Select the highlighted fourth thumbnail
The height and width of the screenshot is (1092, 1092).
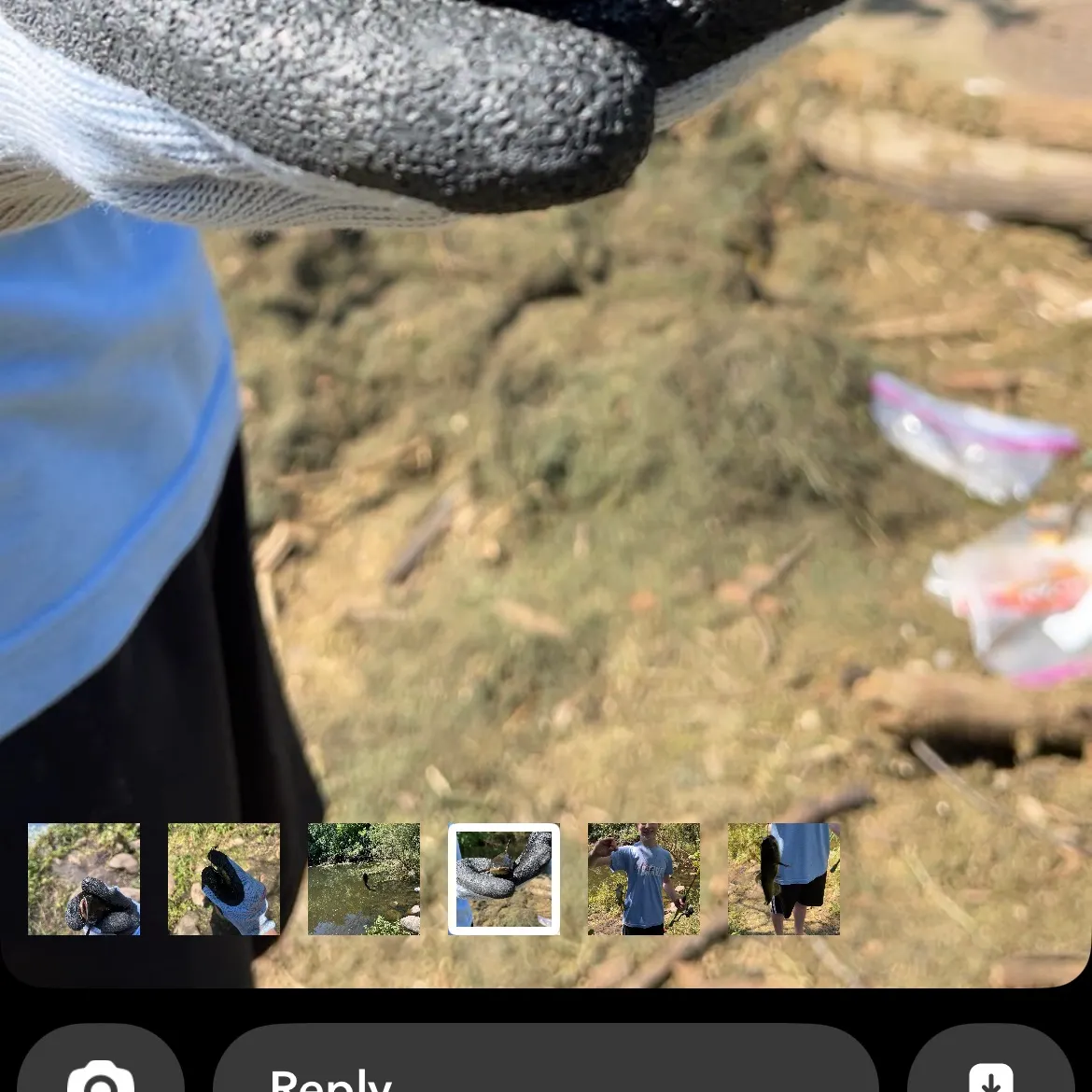(x=504, y=878)
